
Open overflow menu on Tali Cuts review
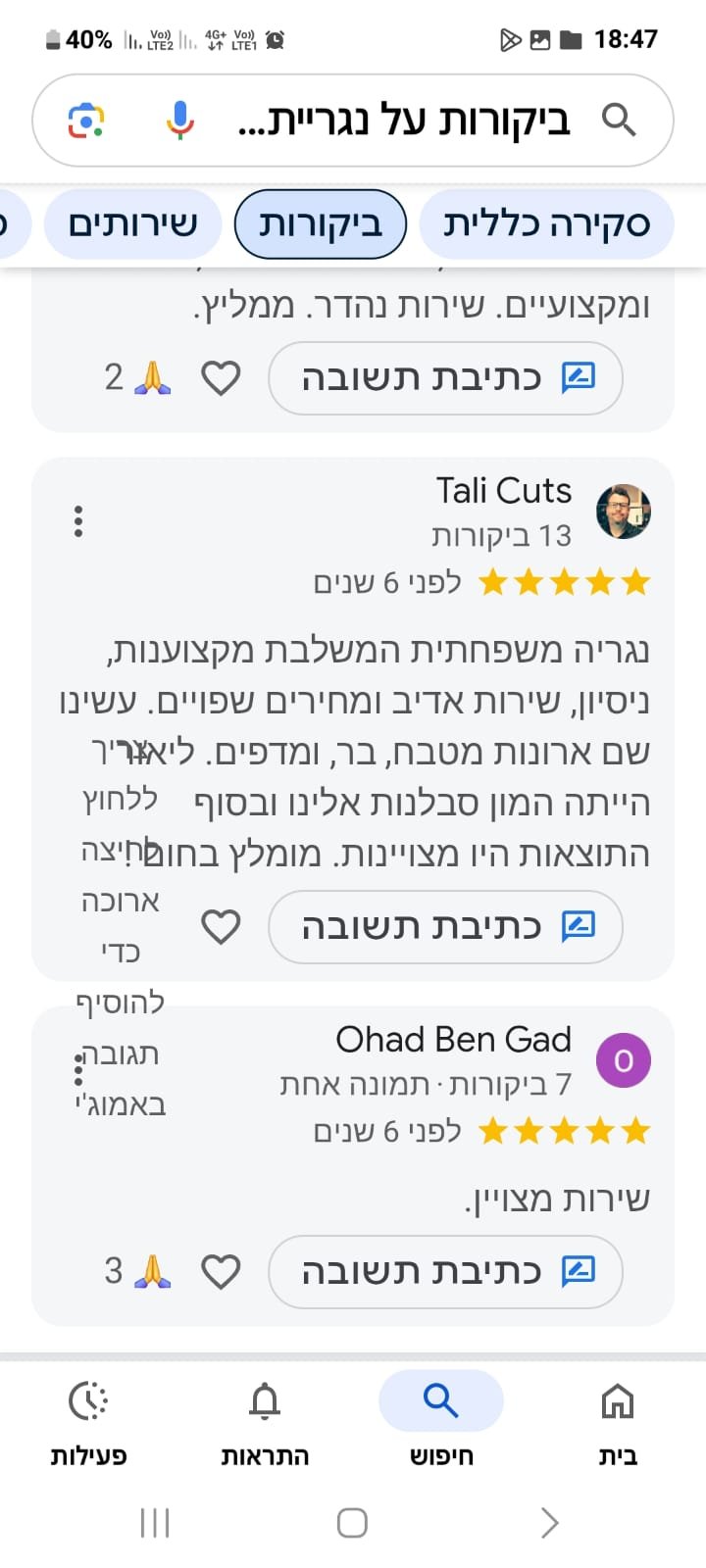(78, 521)
